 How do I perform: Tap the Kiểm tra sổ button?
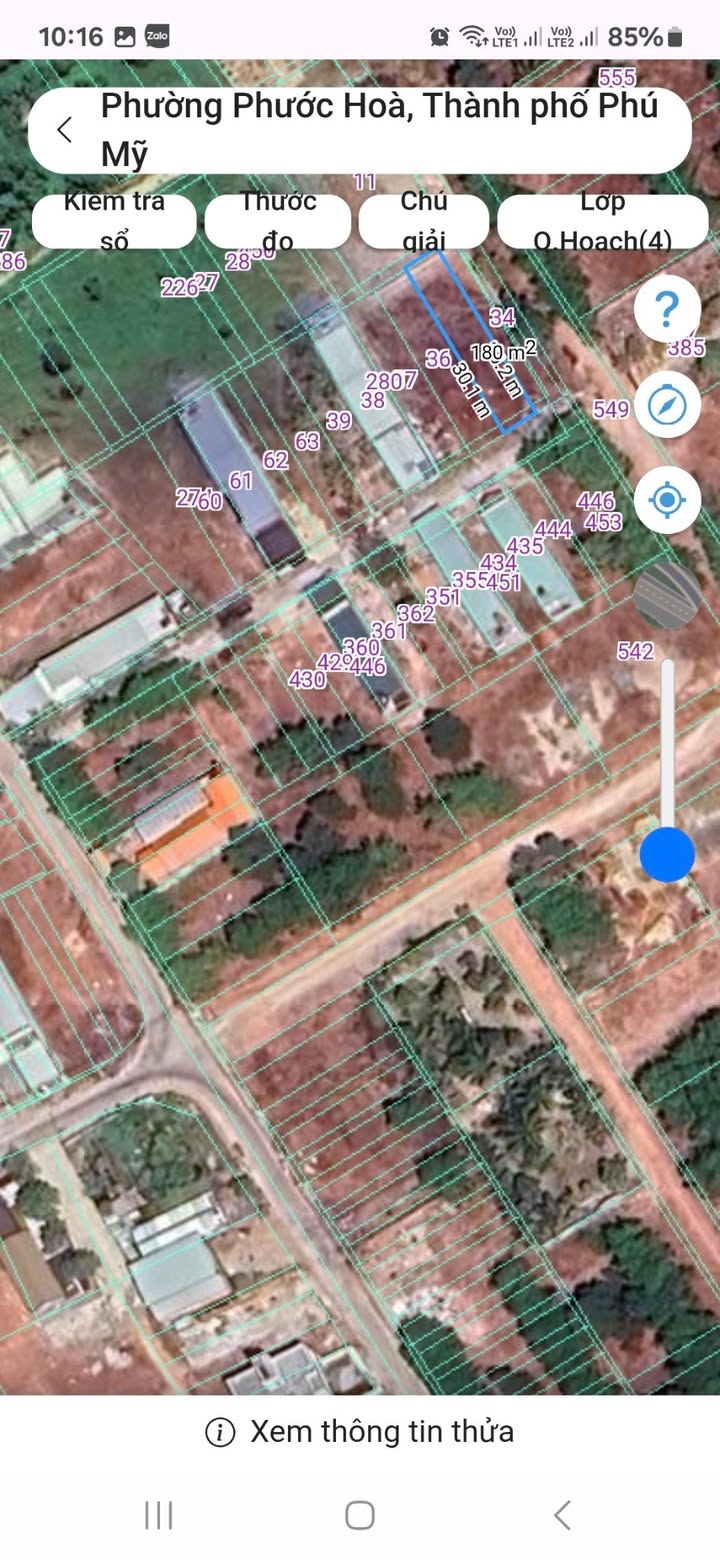pos(114,221)
